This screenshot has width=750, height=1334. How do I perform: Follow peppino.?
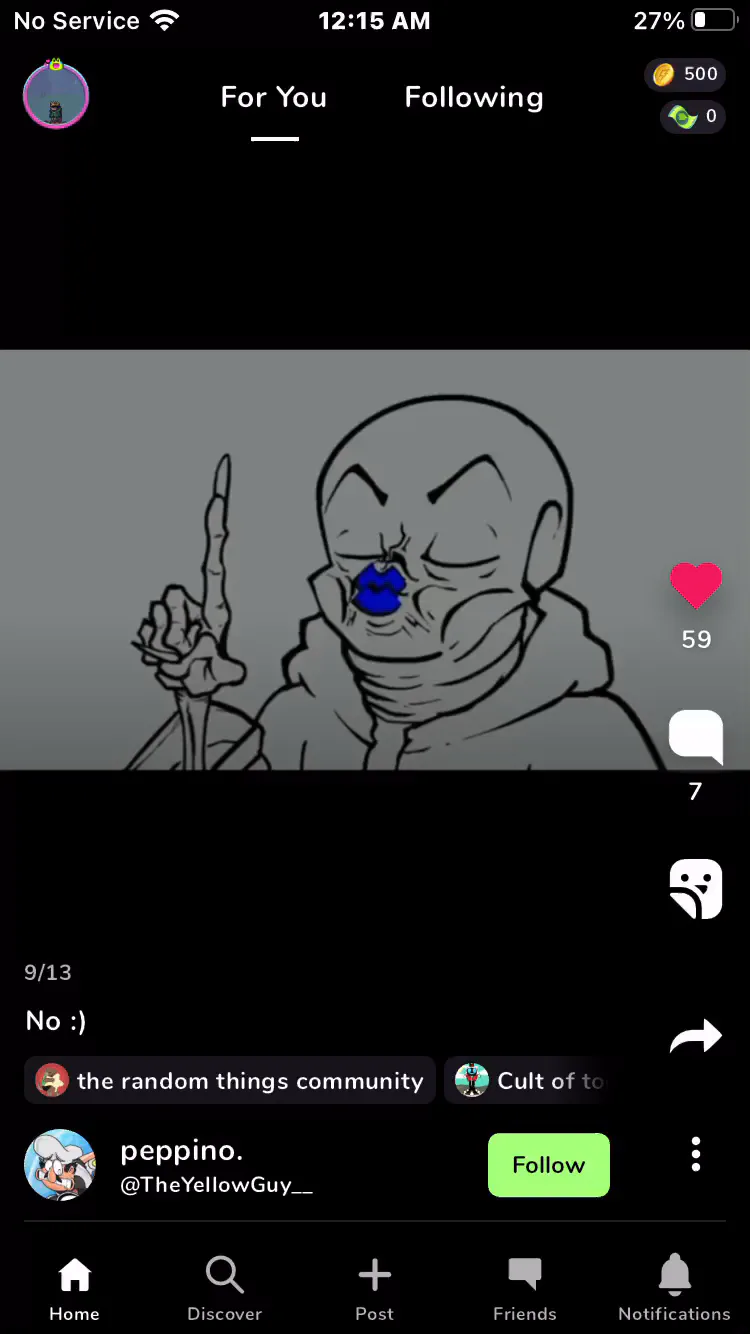coord(549,1165)
